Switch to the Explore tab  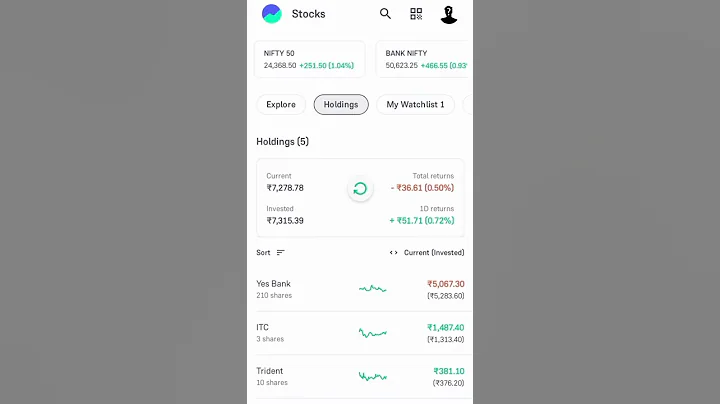point(281,104)
